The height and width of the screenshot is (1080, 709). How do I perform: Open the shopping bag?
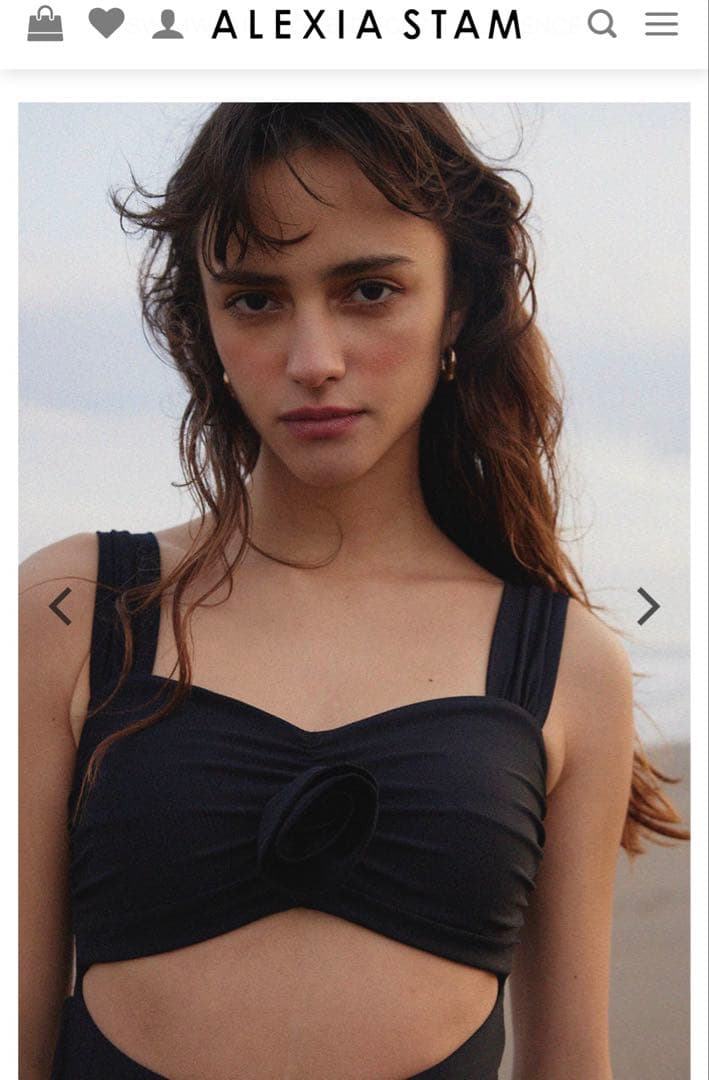pyautogui.click(x=45, y=23)
